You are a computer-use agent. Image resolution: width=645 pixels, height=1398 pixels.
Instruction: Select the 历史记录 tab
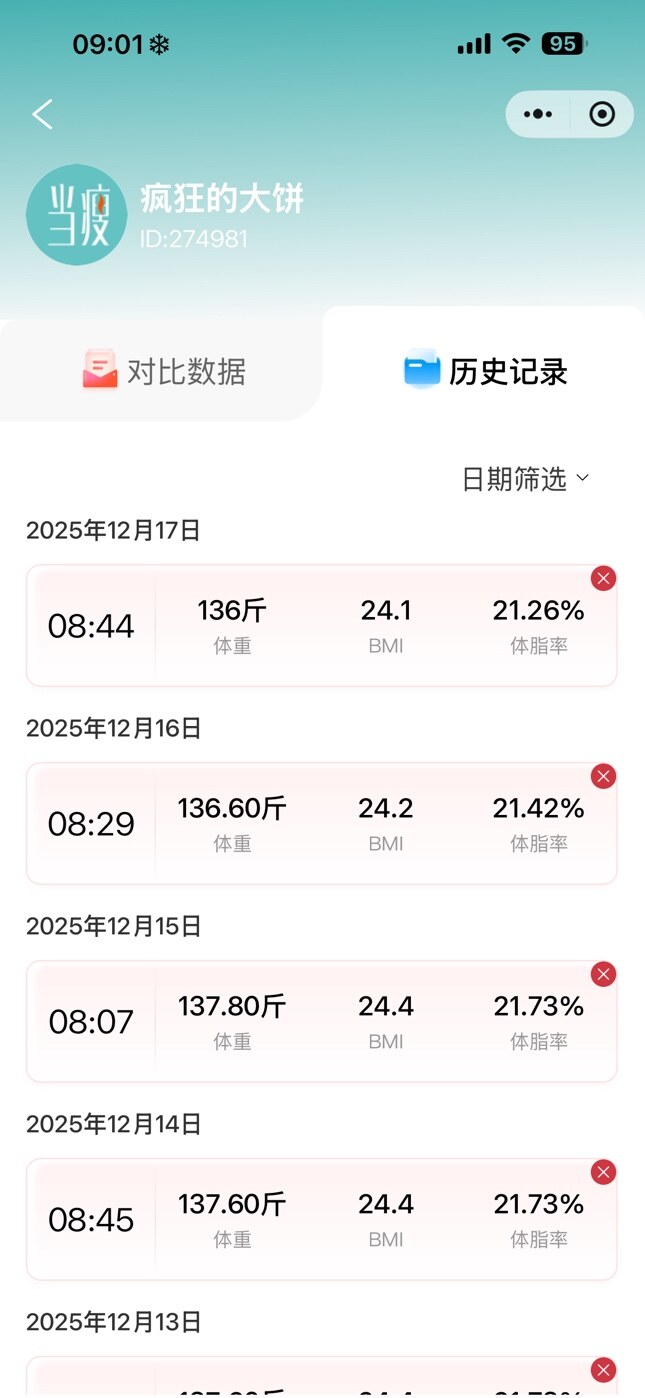(486, 372)
